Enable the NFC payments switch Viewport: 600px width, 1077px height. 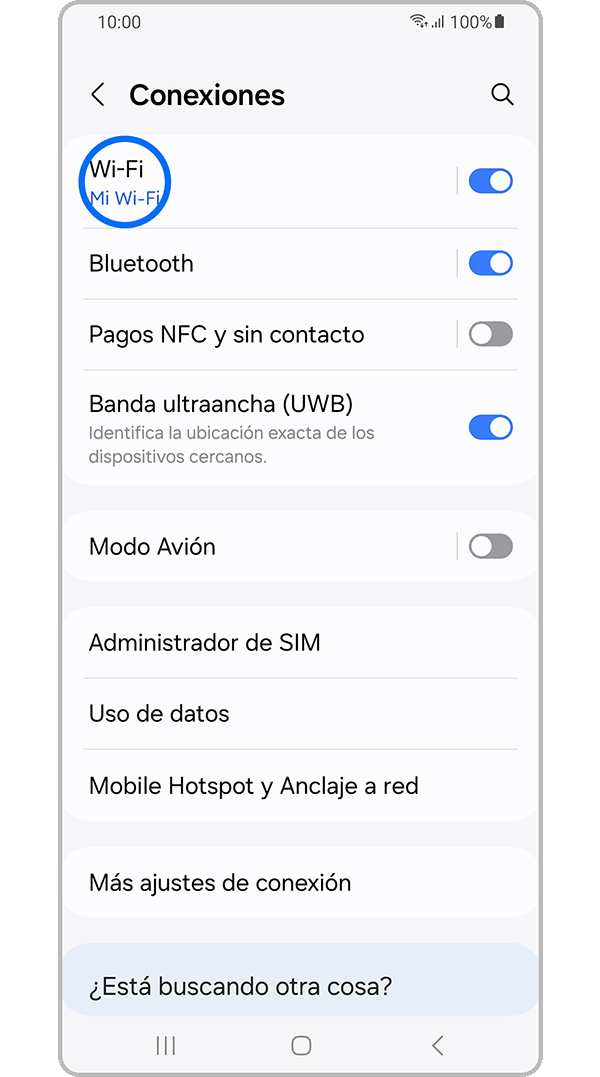(x=490, y=334)
